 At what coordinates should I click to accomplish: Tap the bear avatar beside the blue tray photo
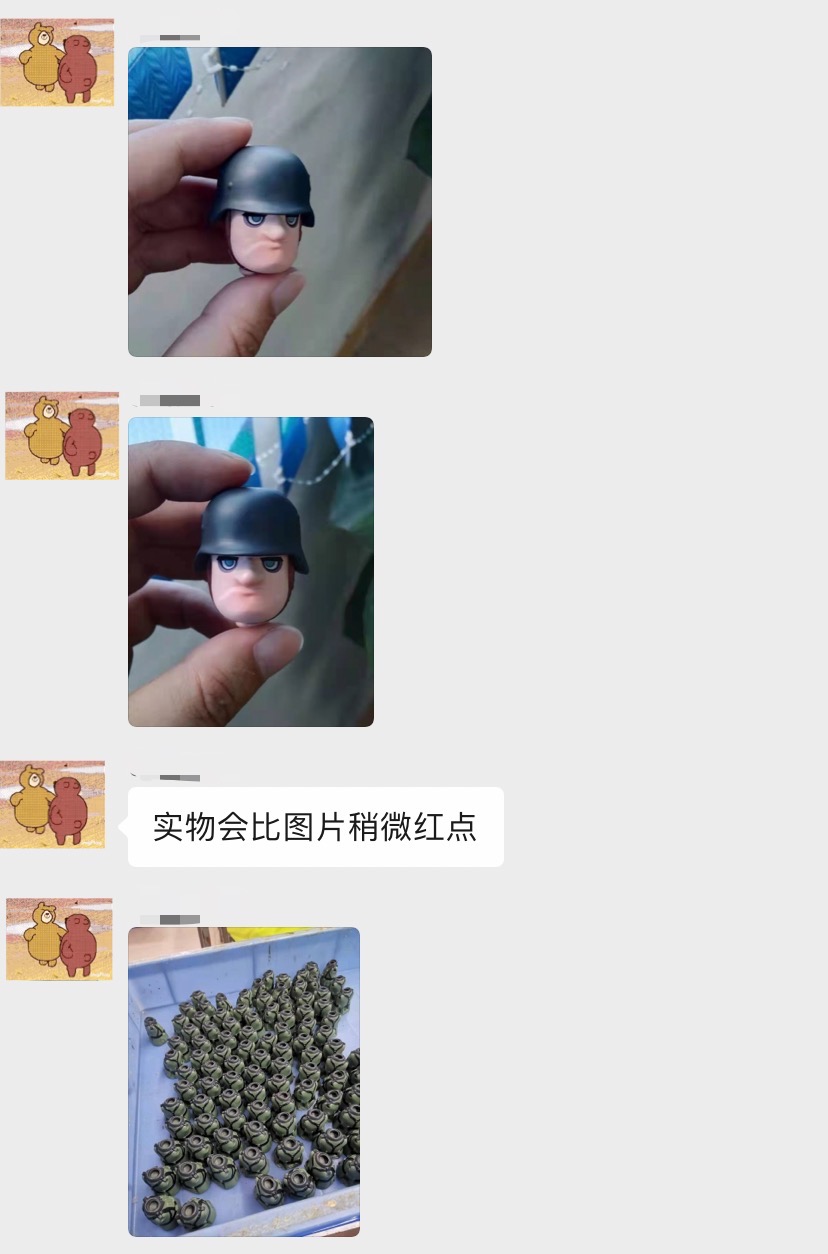[x=60, y=939]
